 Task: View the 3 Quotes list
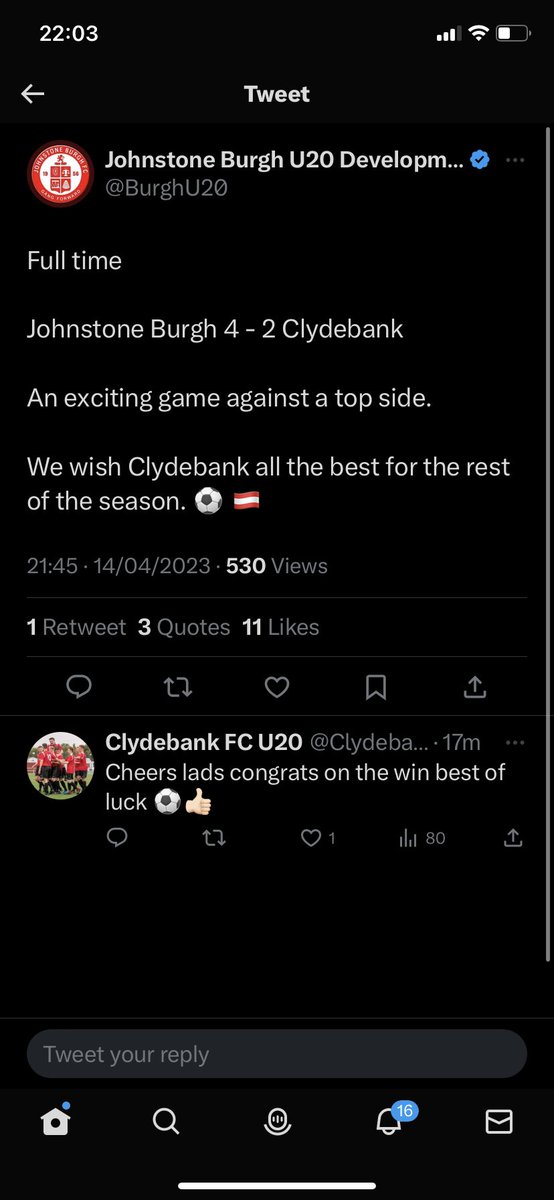[184, 627]
